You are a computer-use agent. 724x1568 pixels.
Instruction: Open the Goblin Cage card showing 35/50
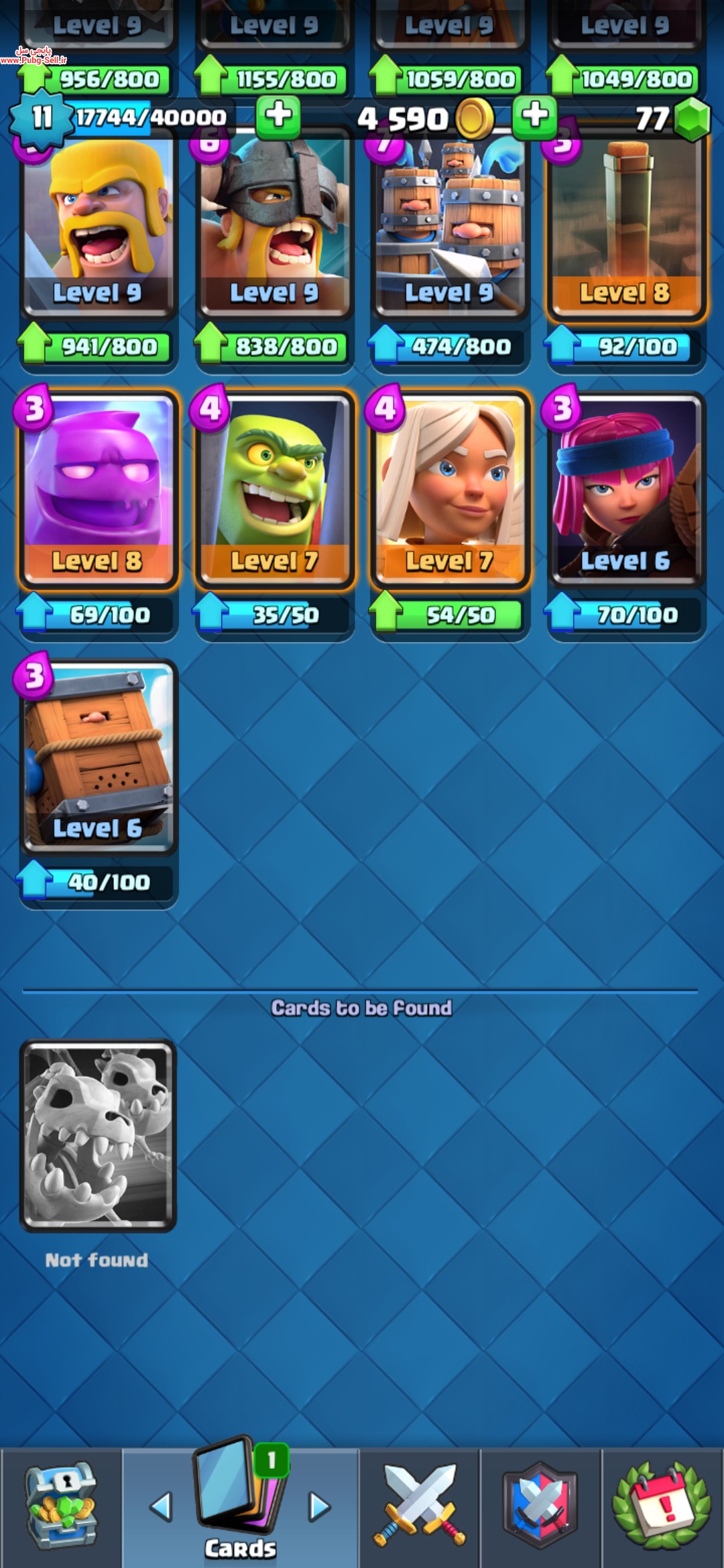(x=275, y=489)
